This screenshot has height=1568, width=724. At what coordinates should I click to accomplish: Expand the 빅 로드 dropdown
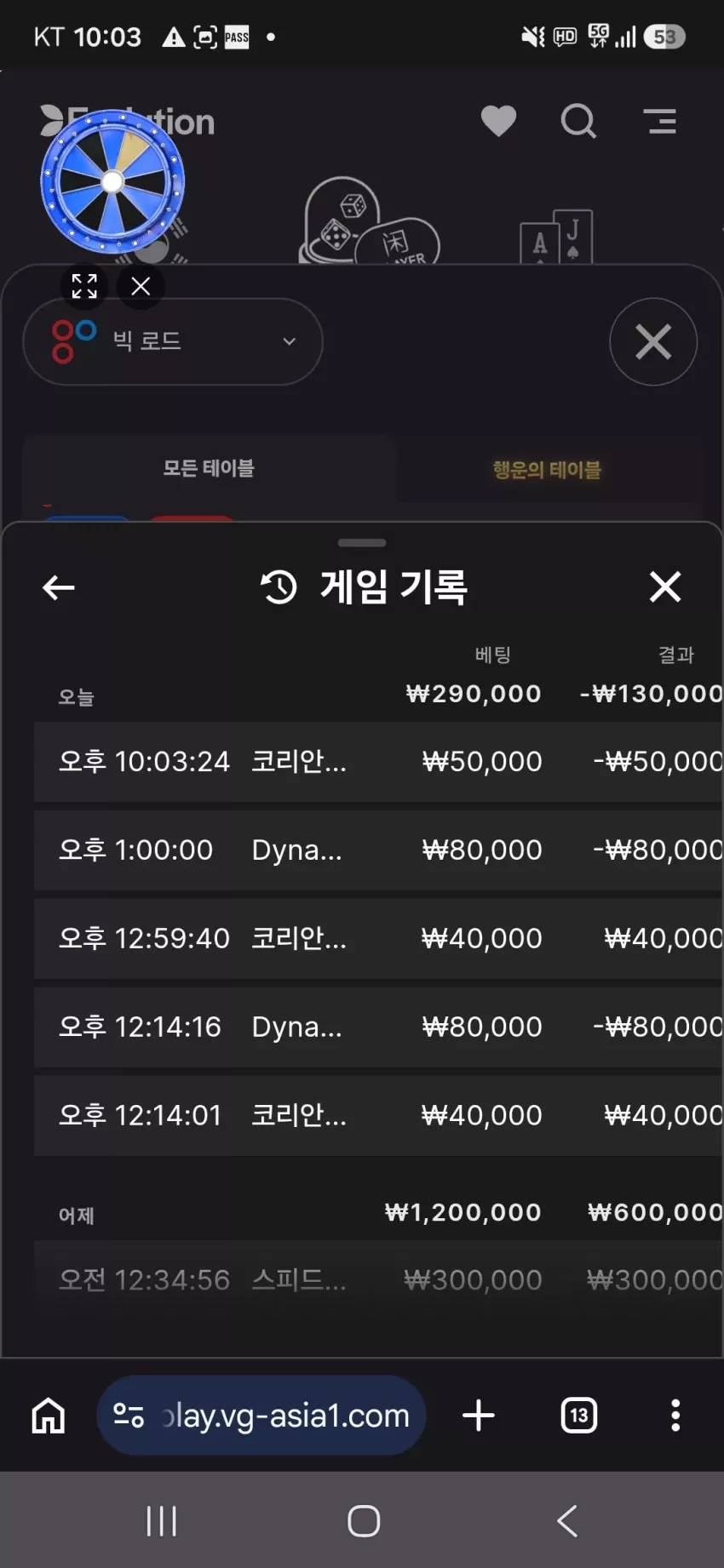click(x=173, y=341)
